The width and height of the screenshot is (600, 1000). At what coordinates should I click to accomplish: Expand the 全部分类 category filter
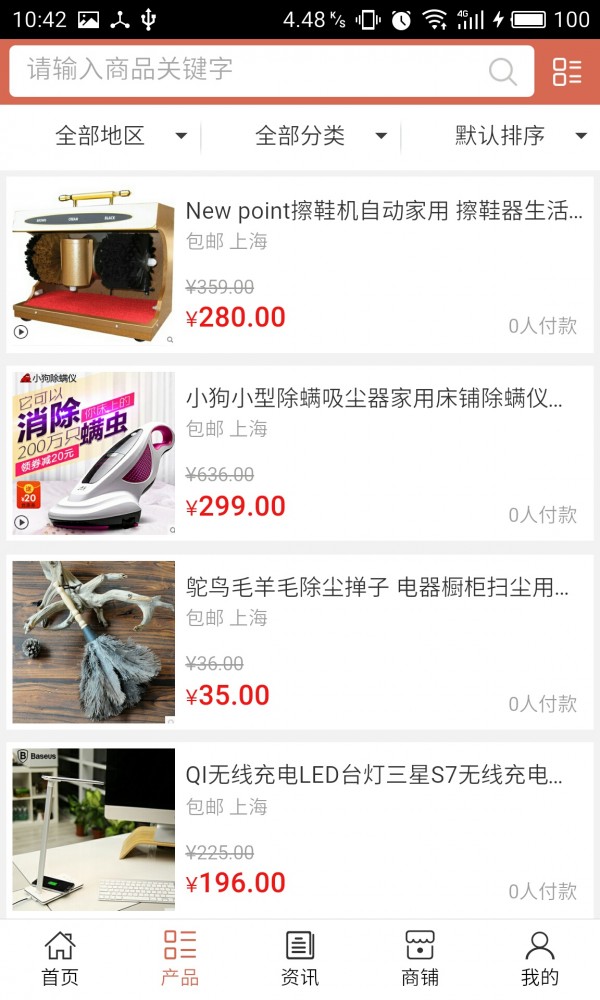[x=320, y=136]
